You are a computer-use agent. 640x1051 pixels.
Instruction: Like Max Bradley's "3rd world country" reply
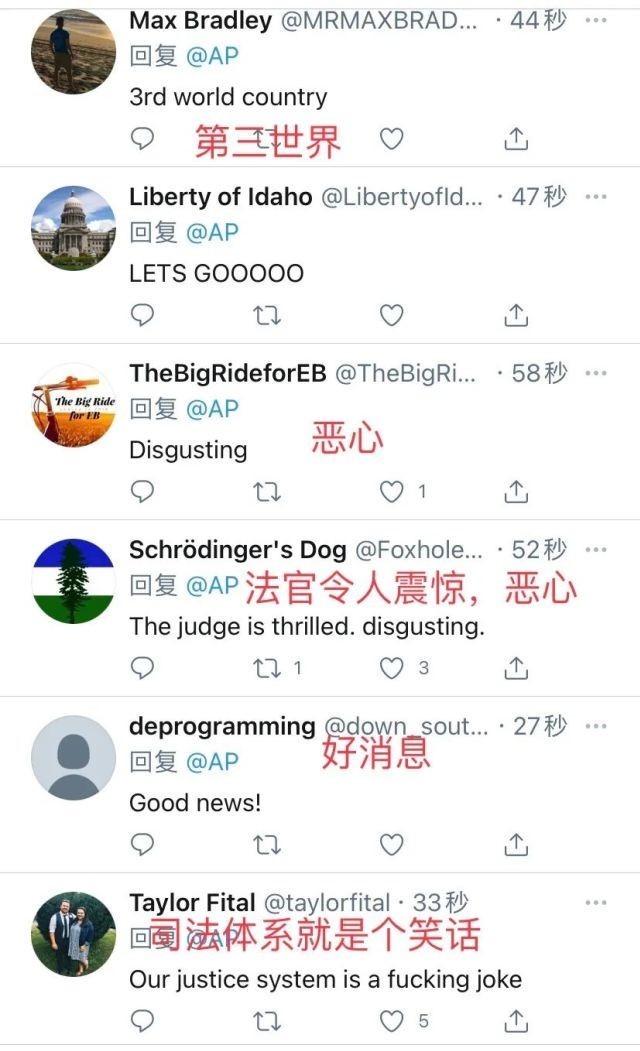coord(391,139)
